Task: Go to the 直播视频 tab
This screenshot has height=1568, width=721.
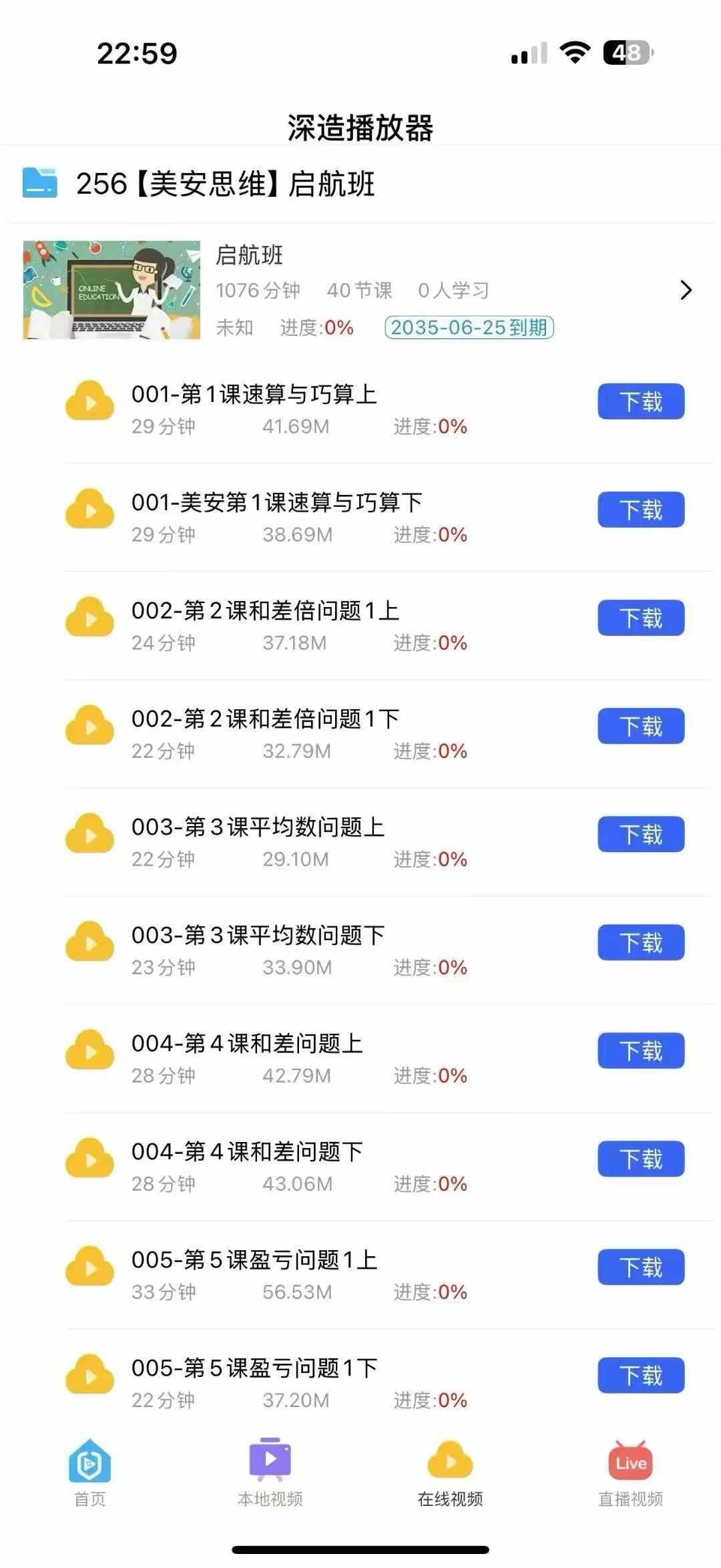Action: point(630,1473)
